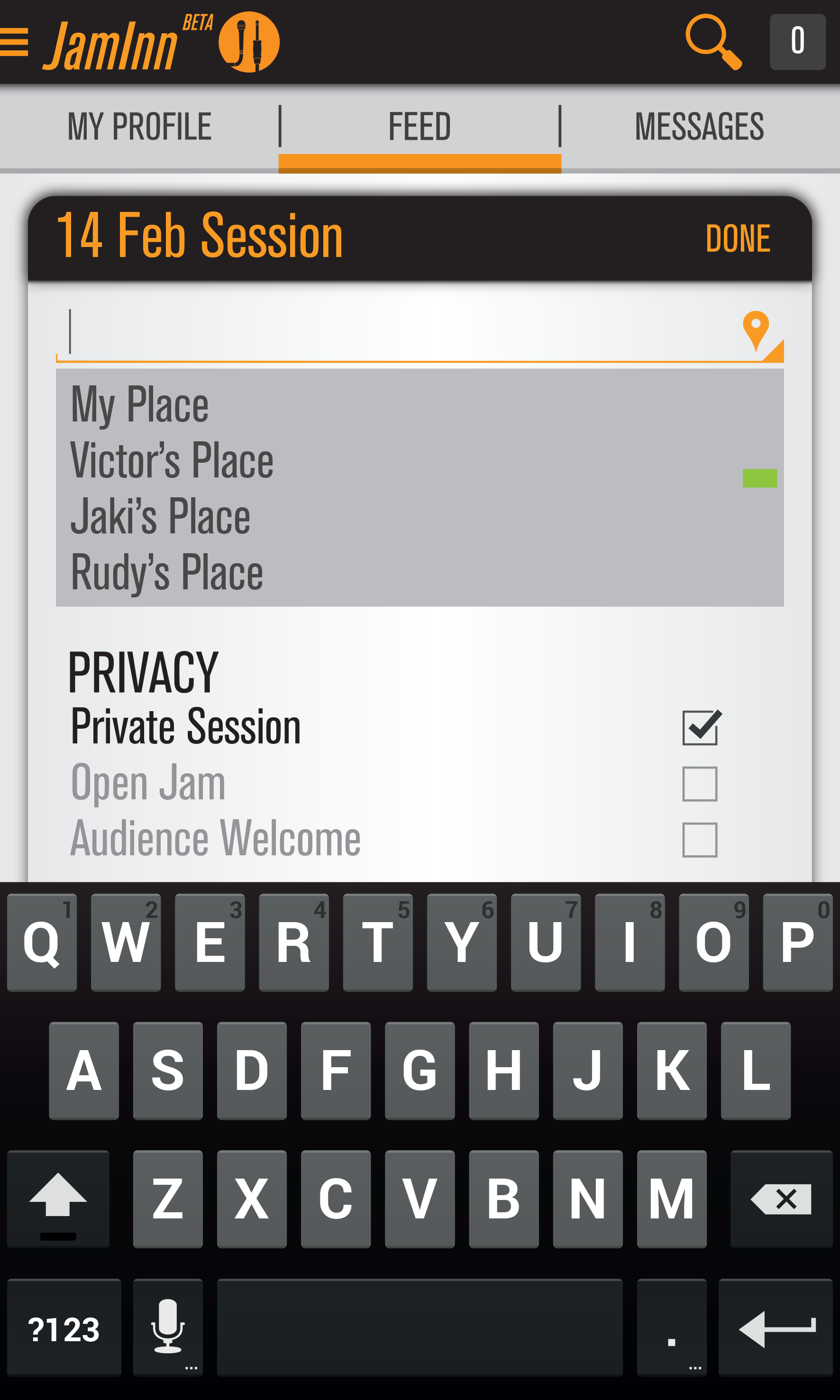Tap the keyboard backspace key
This screenshot has width=840, height=1400.
click(x=781, y=1199)
